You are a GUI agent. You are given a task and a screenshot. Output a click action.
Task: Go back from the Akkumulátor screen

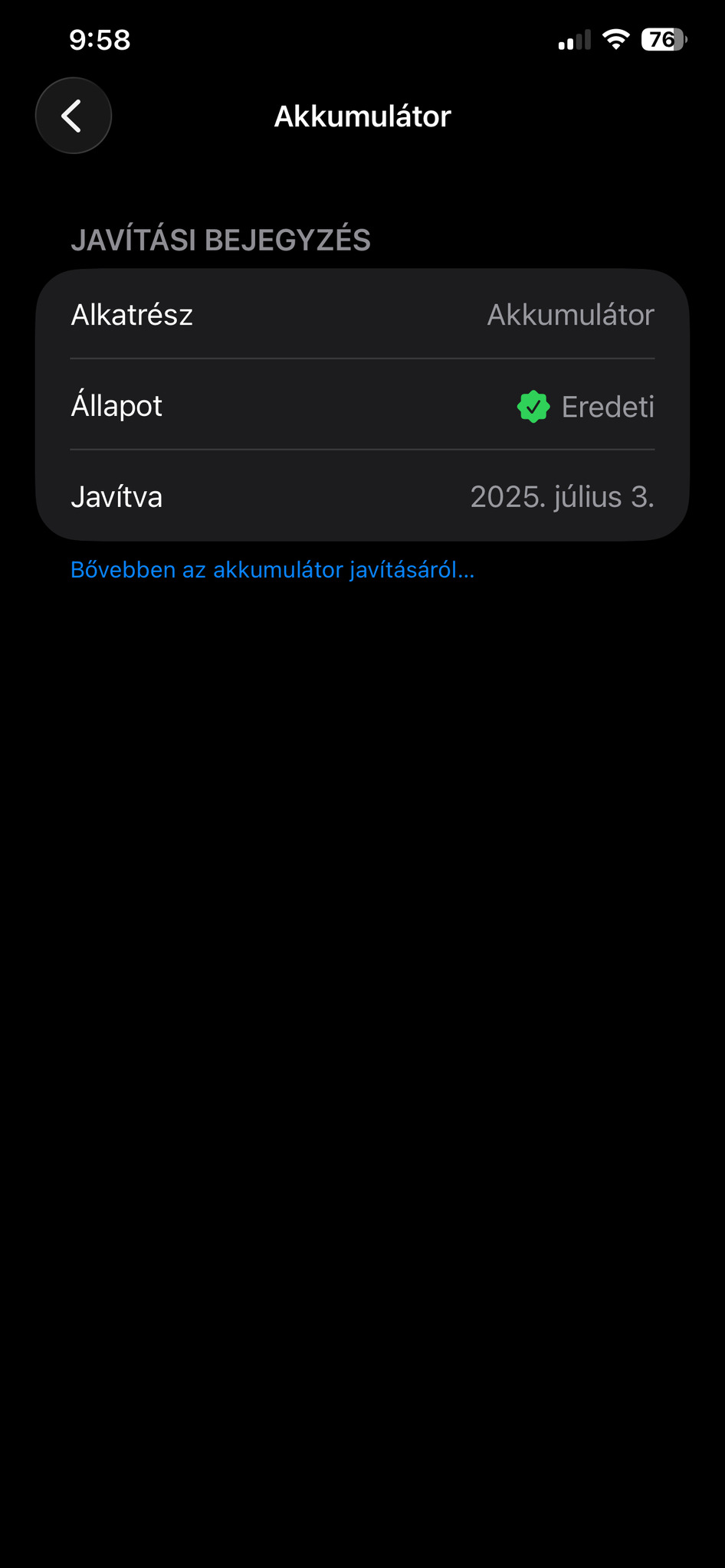click(74, 116)
